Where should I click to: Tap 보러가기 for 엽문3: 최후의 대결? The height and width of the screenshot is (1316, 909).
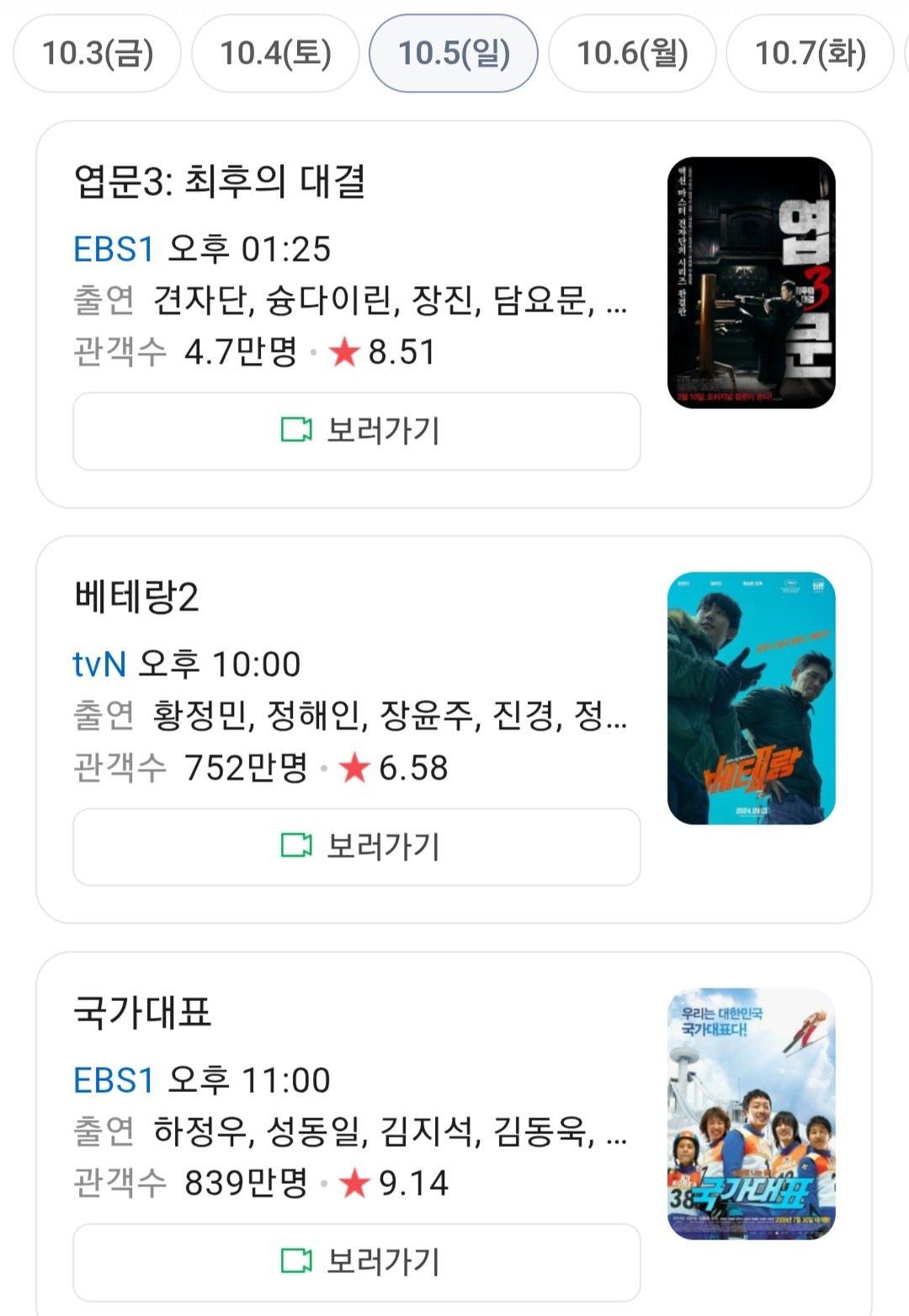(x=357, y=431)
